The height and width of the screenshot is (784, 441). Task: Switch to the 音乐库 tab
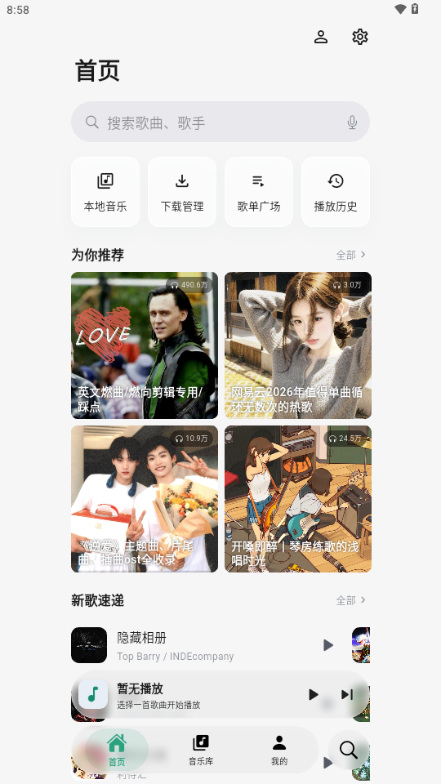click(200, 750)
